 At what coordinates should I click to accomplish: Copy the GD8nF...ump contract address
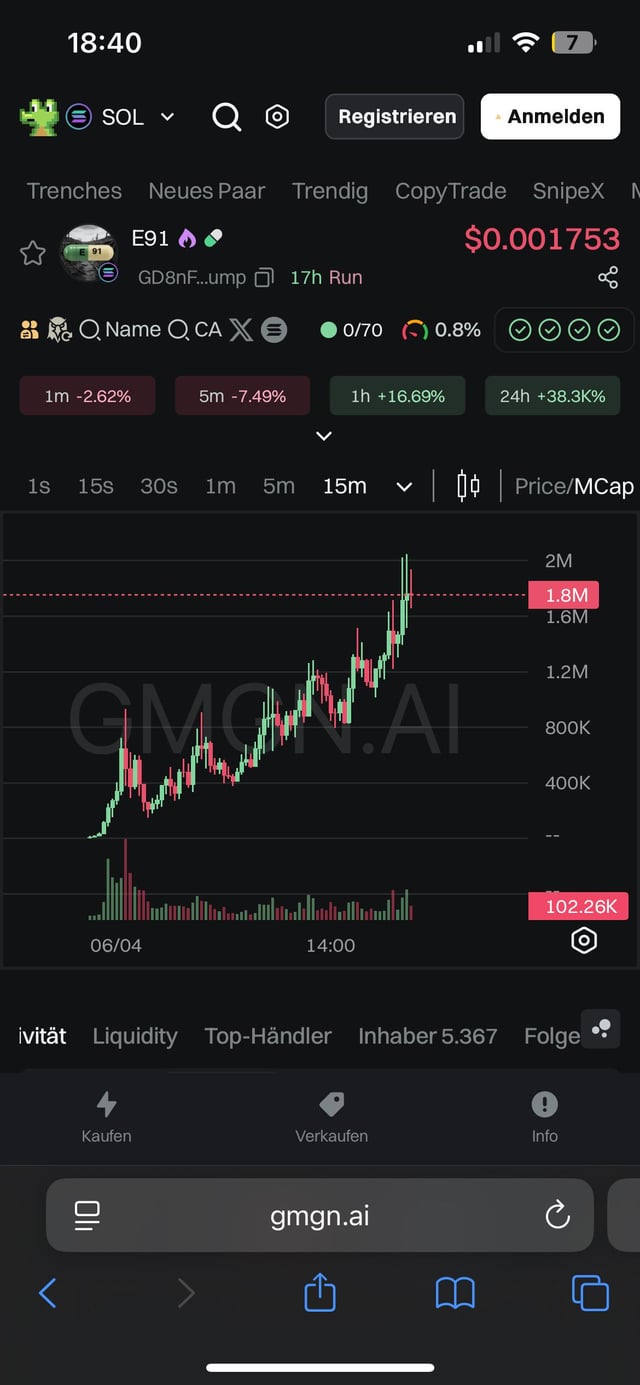coord(264,278)
